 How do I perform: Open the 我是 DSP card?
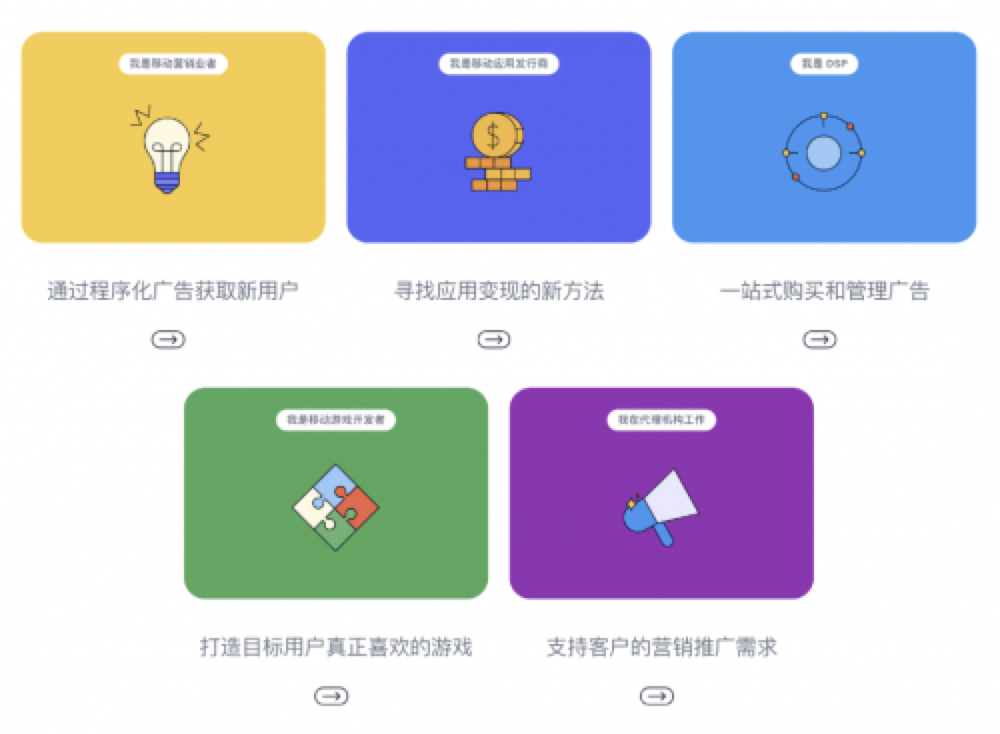pos(824,138)
